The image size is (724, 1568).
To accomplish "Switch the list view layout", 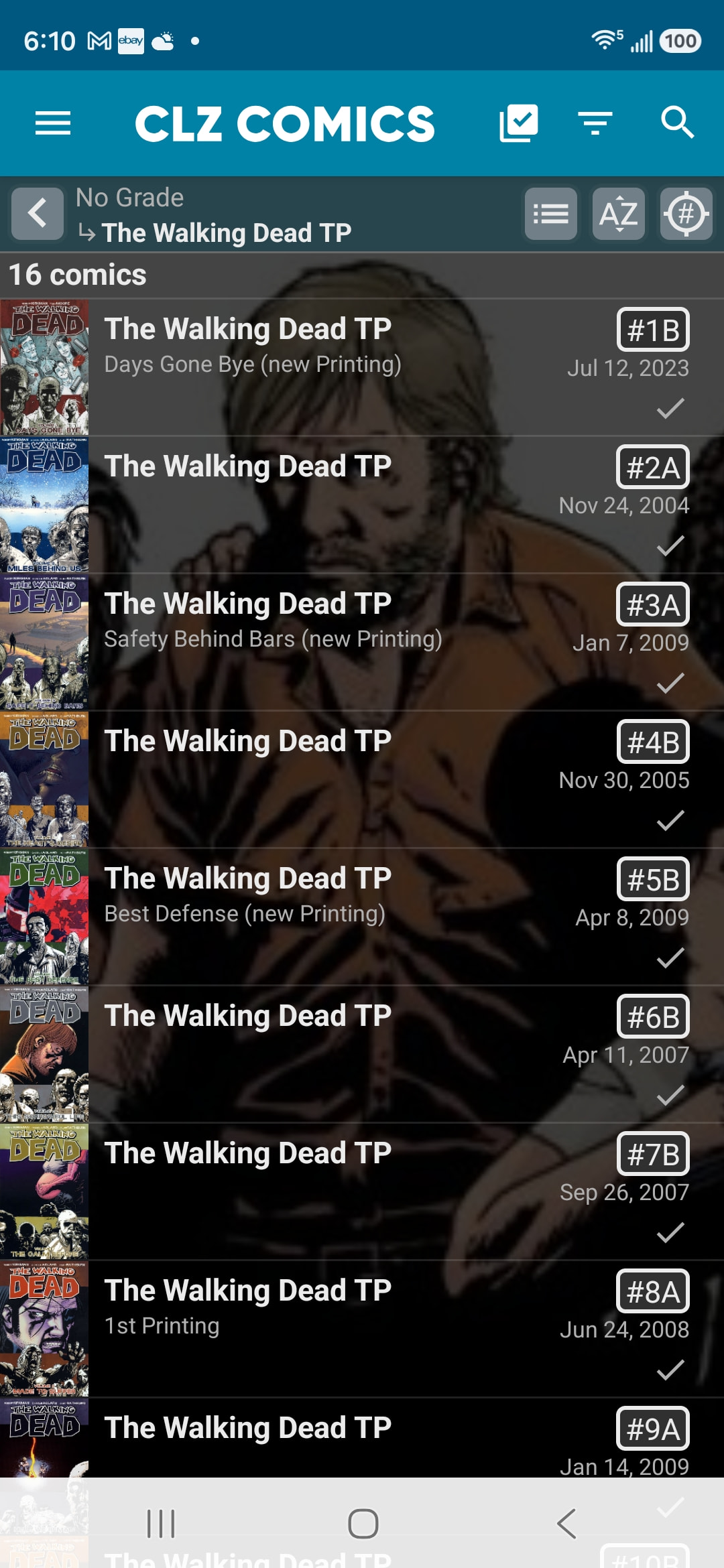I will click(551, 214).
